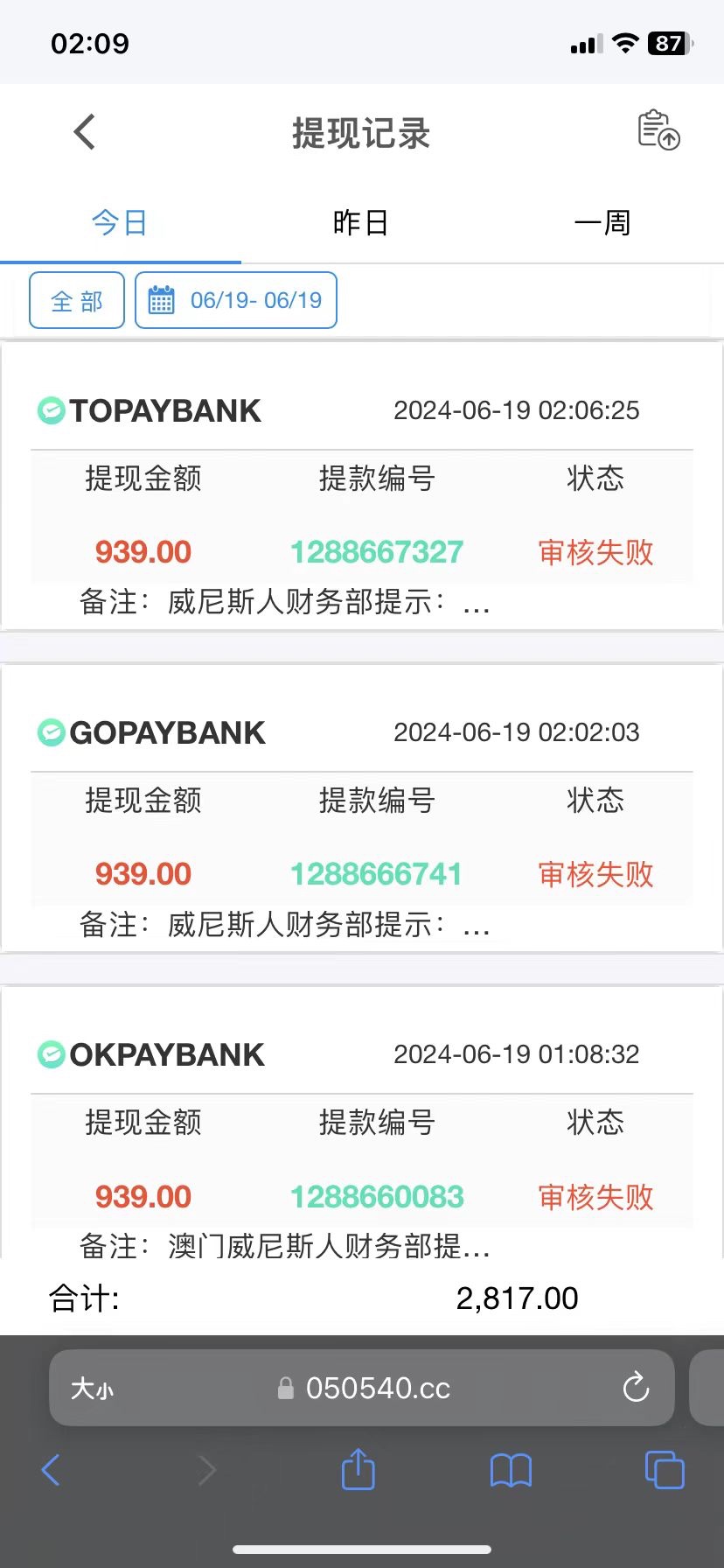Open the clipboard upload icon
Screen dimensions: 724x1568
(x=658, y=130)
